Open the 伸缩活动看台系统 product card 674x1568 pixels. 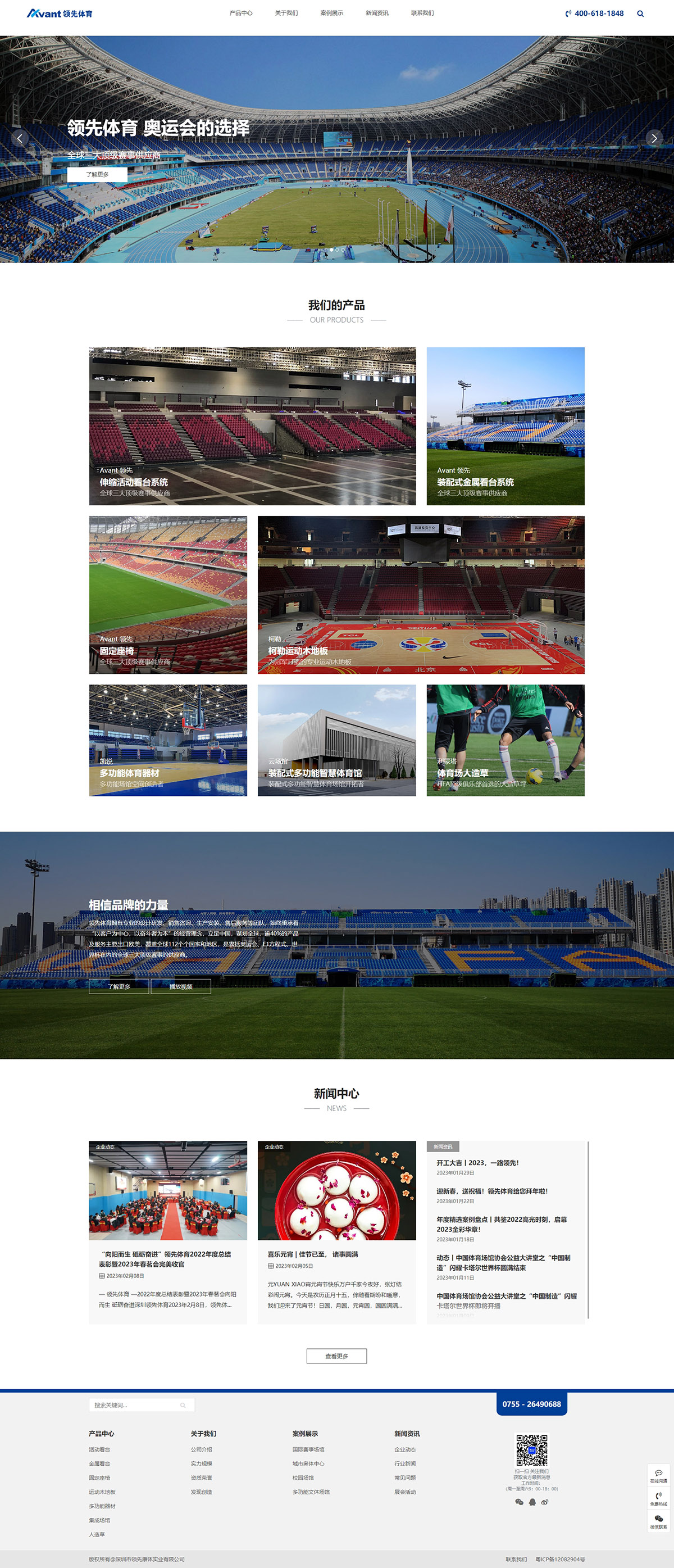252,426
